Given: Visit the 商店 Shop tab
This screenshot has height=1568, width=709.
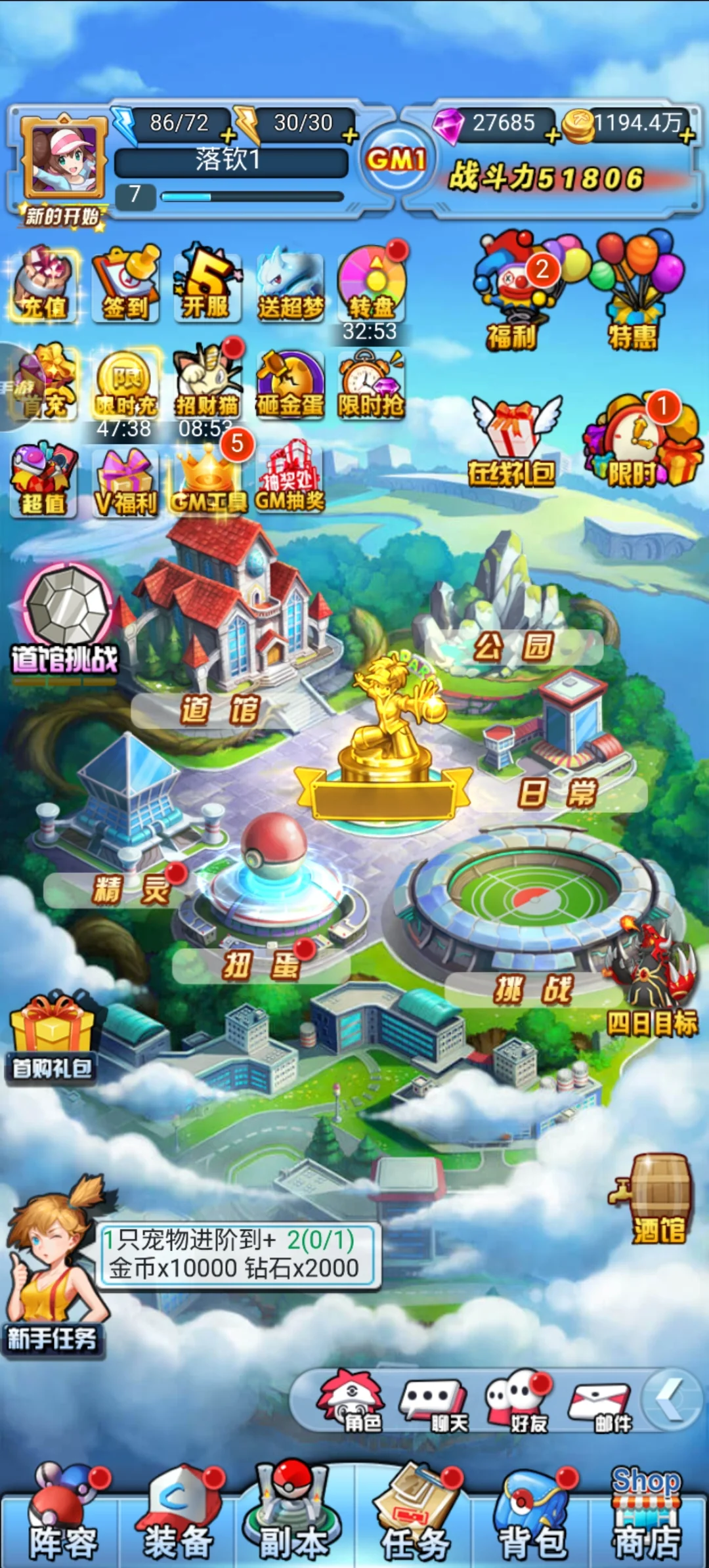Looking at the screenshot, I should point(647,1518).
